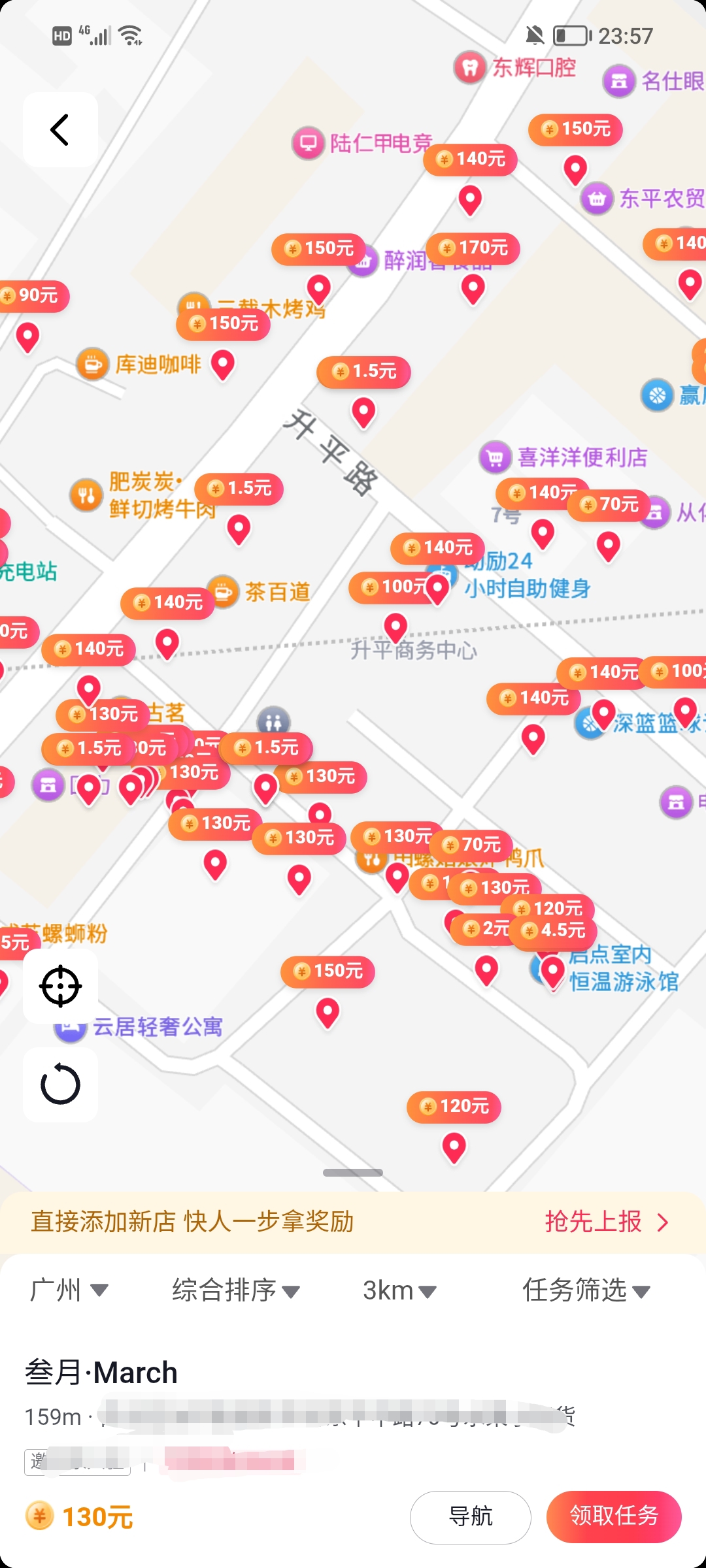
Task: Select the 名仕眼 glasses icon
Action: (x=618, y=82)
